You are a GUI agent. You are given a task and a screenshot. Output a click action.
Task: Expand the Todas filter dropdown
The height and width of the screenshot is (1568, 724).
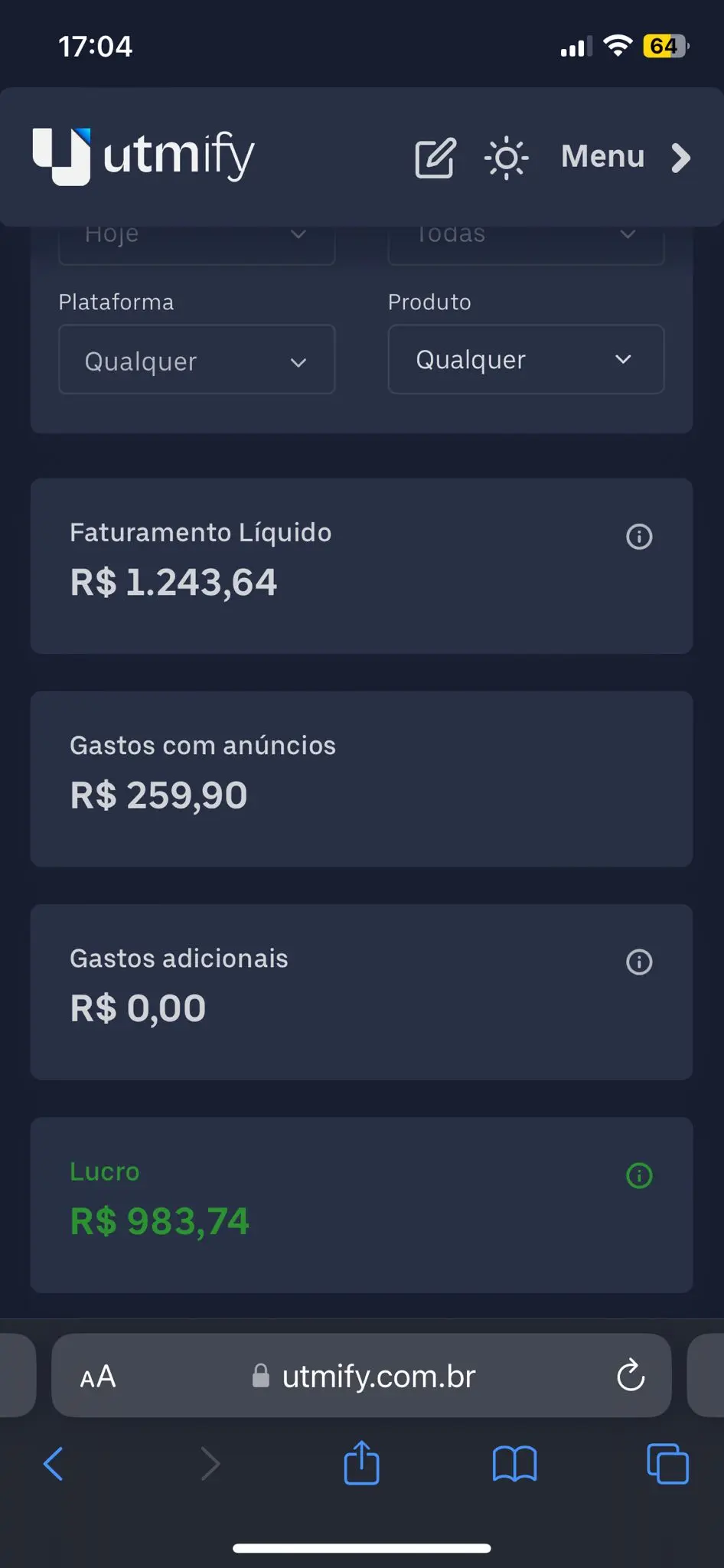[525, 234]
